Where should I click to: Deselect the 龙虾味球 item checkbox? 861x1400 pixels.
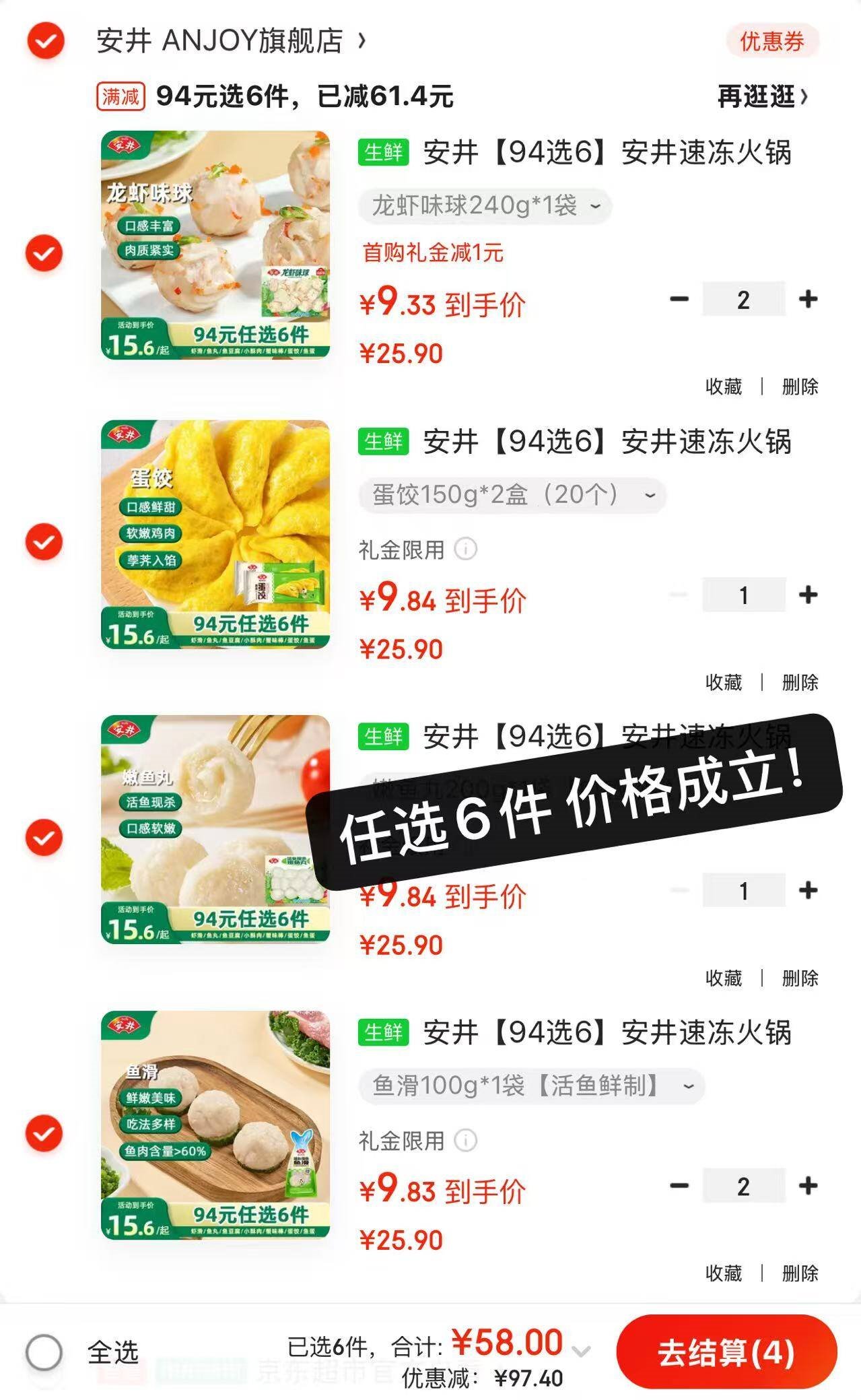point(44,253)
